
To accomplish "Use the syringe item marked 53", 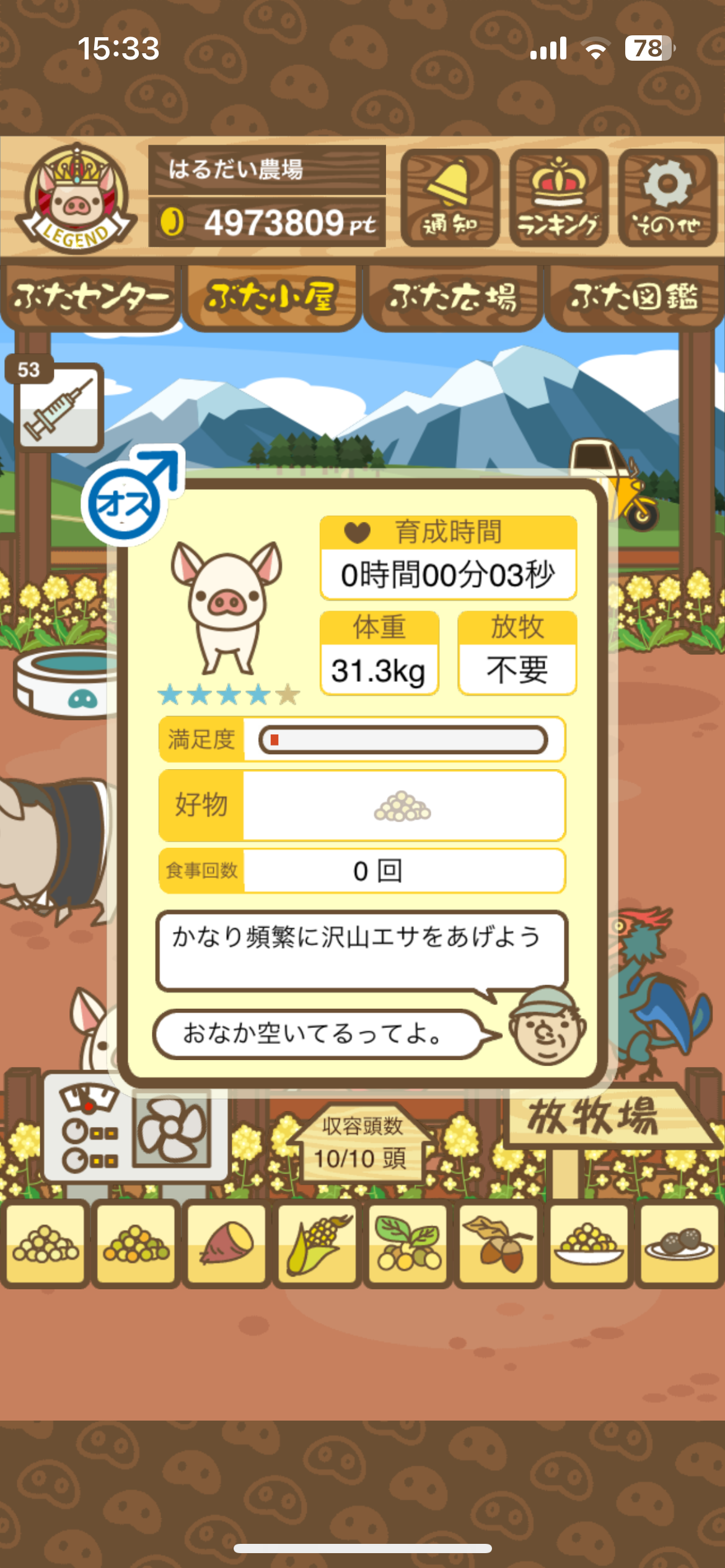I will click(x=58, y=406).
